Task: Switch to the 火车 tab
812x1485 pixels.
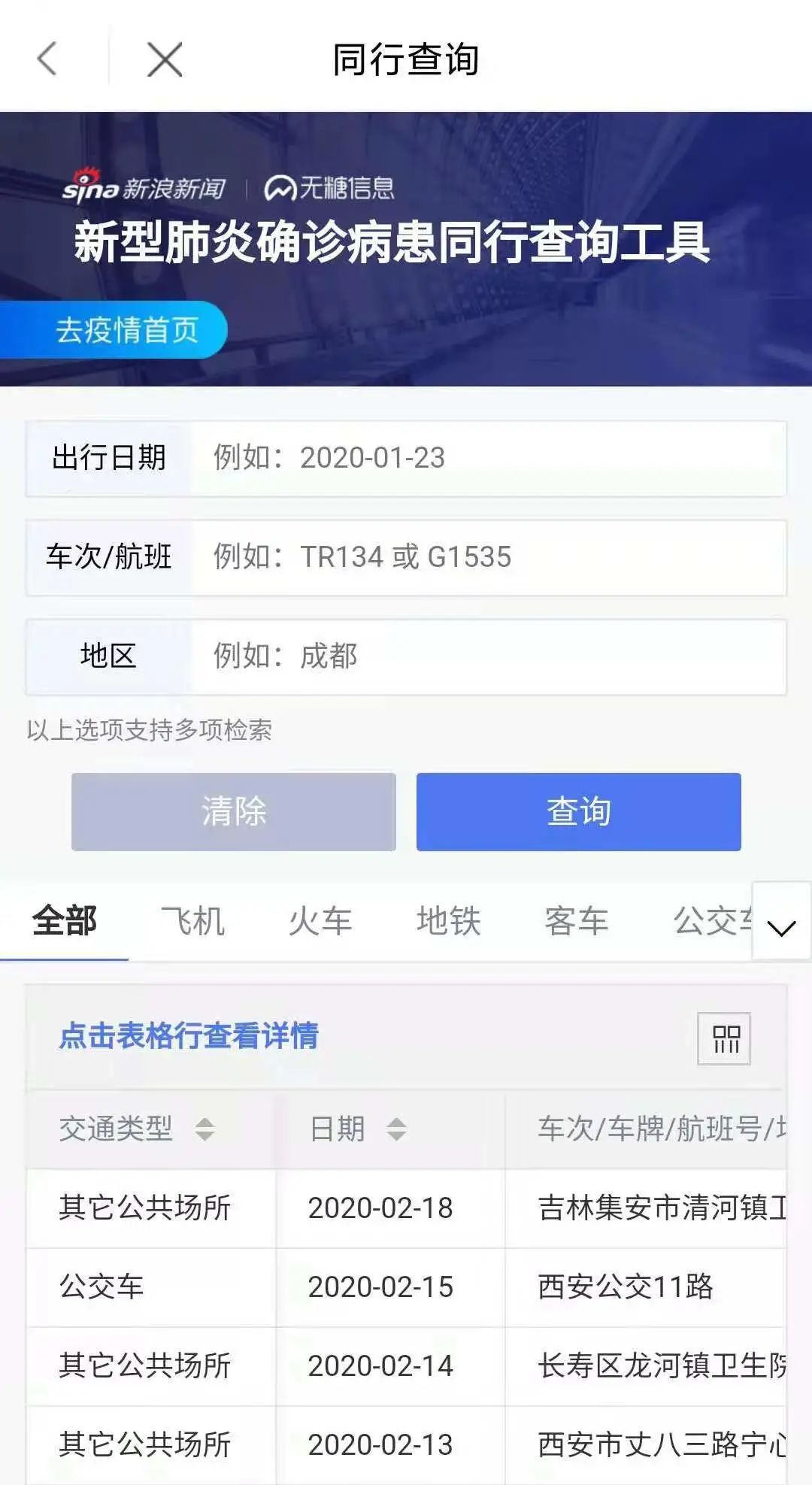Action: click(320, 921)
